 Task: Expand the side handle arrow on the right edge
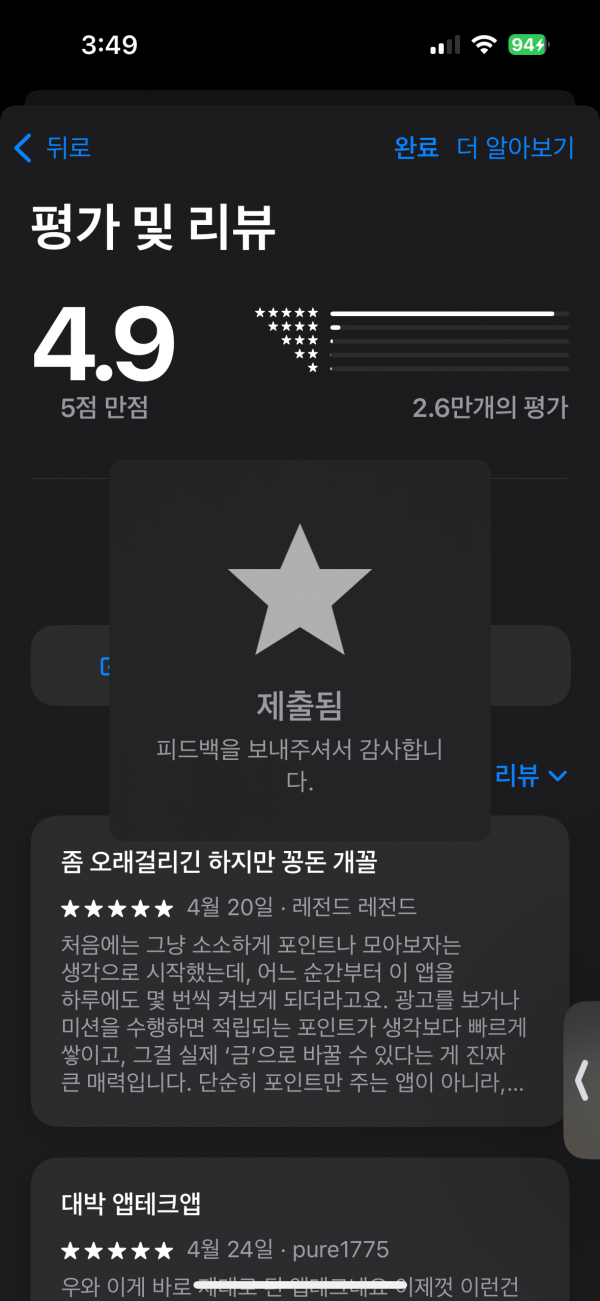pos(582,1080)
